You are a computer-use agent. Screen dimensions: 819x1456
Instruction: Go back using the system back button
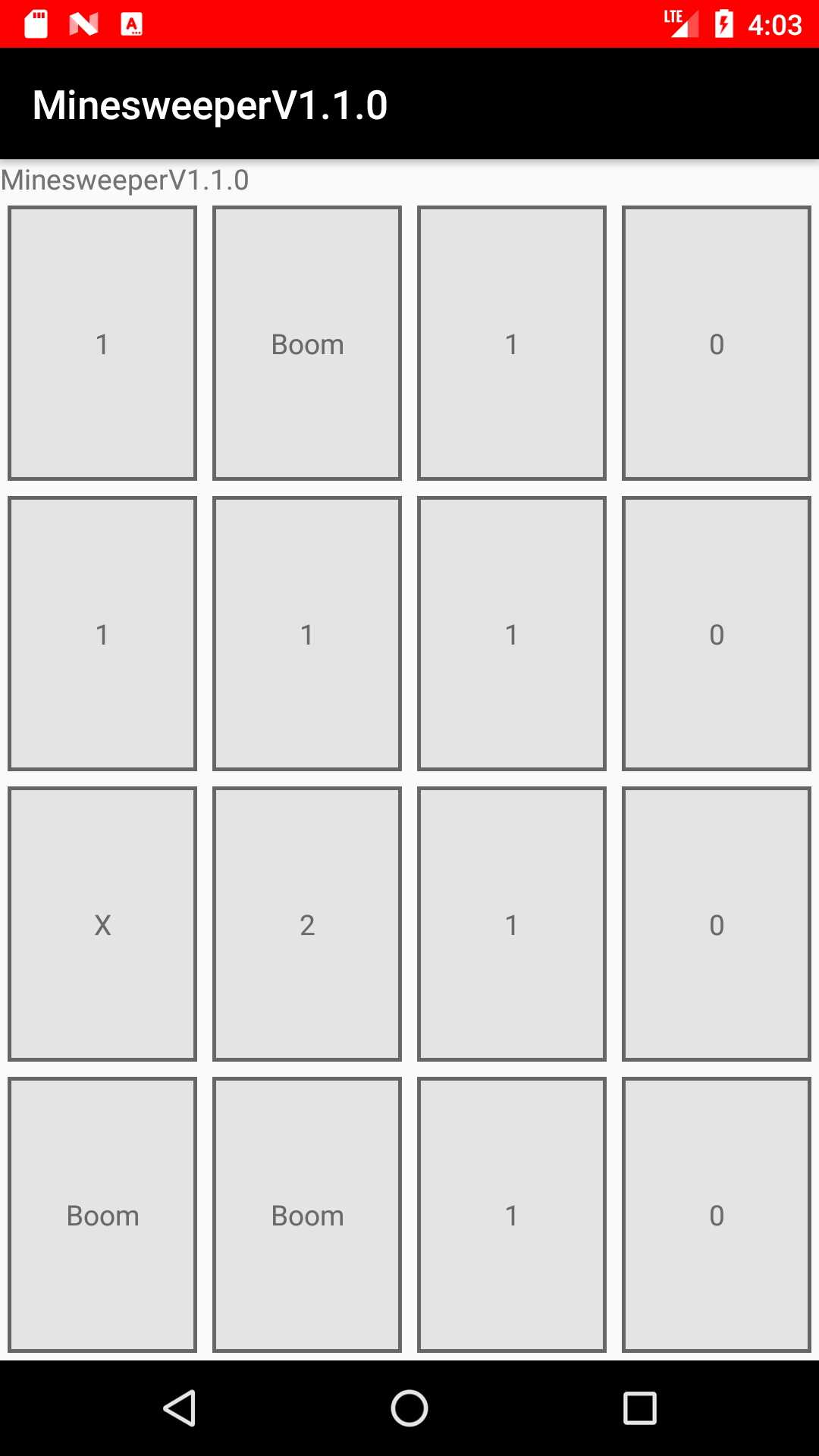coord(180,1408)
